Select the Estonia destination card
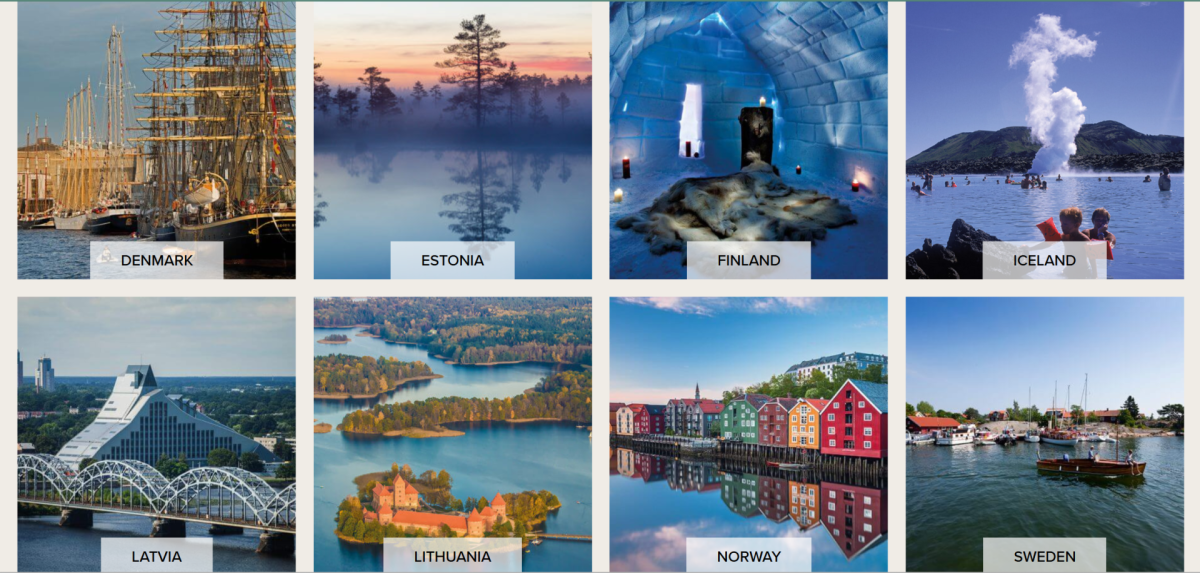This screenshot has width=1200, height=573. coord(452,140)
